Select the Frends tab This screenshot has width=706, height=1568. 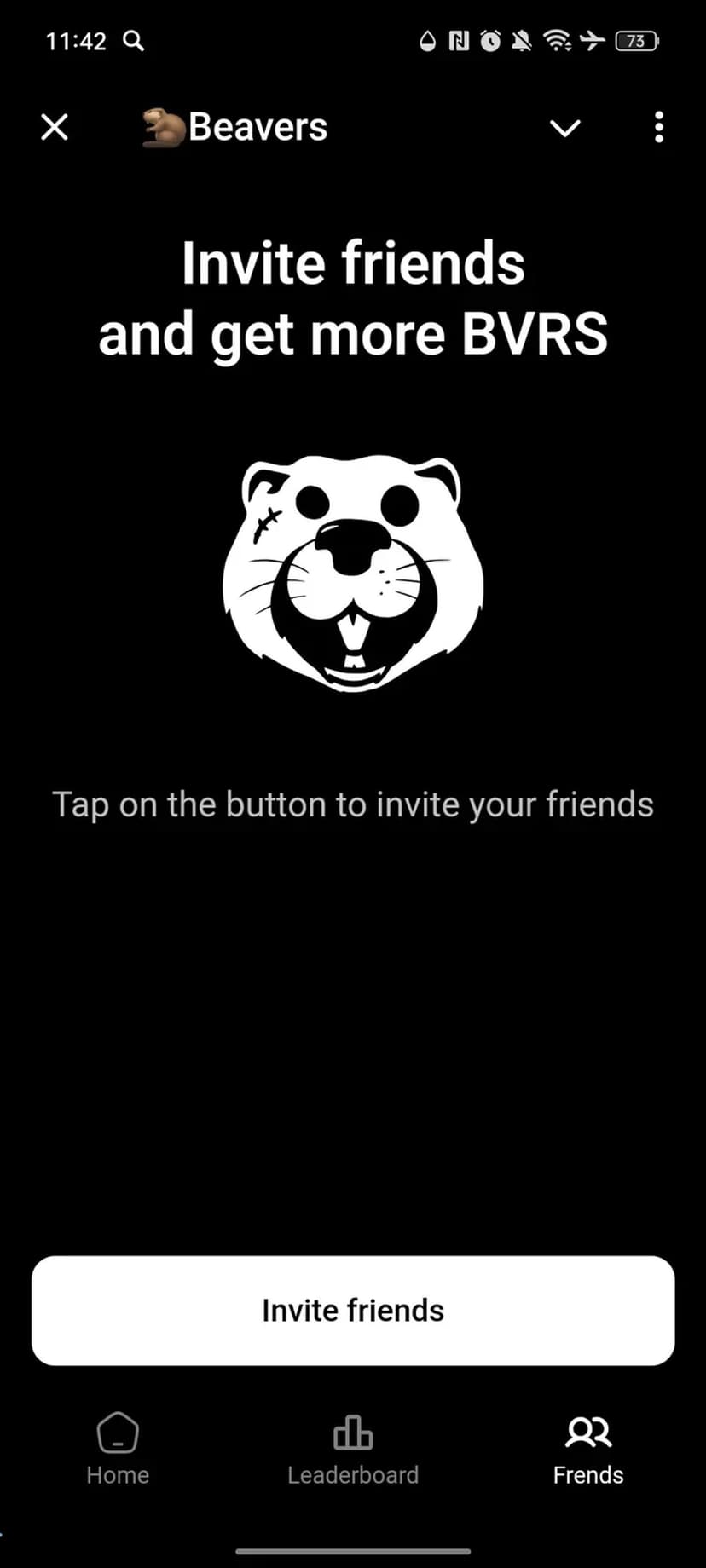pos(587,1450)
